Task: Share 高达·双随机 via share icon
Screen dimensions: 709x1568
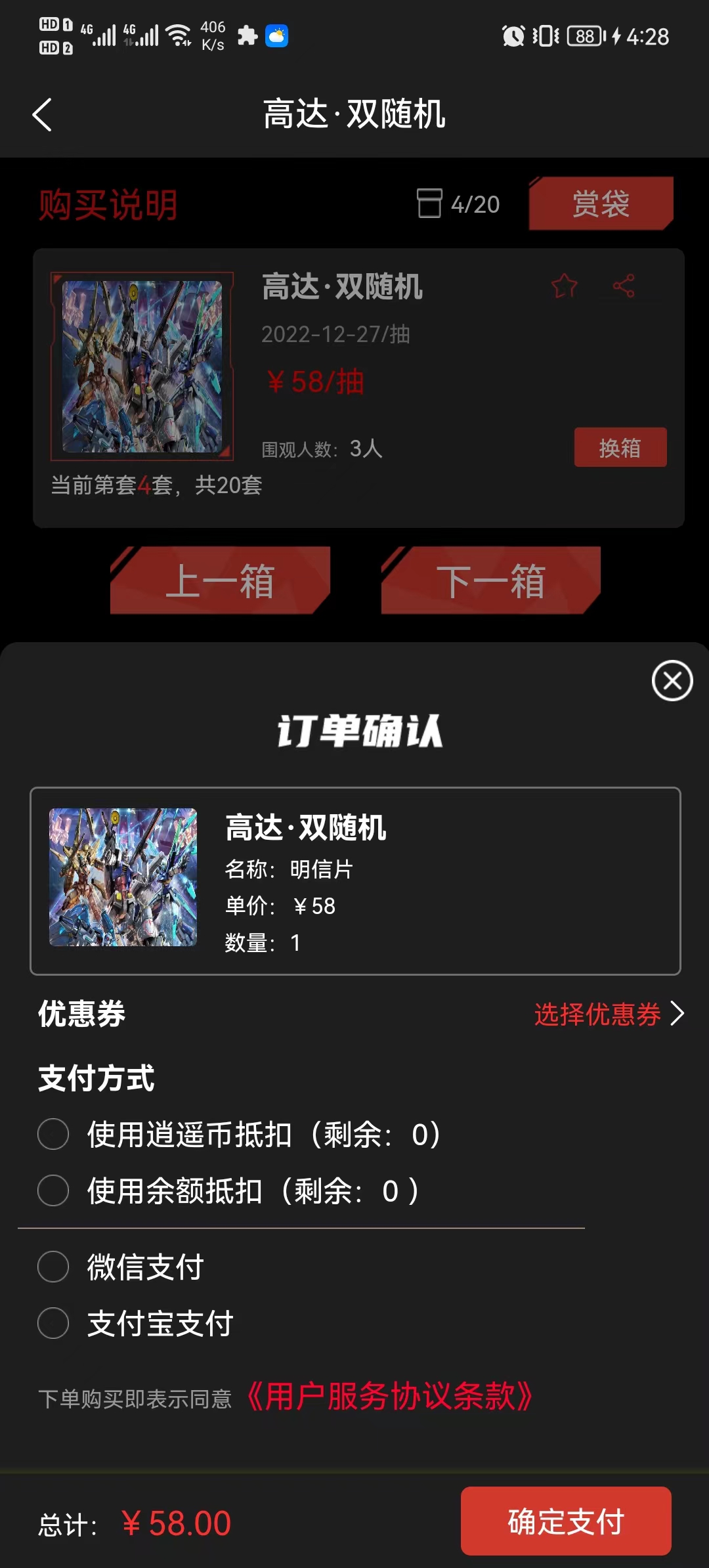Action: tap(624, 286)
